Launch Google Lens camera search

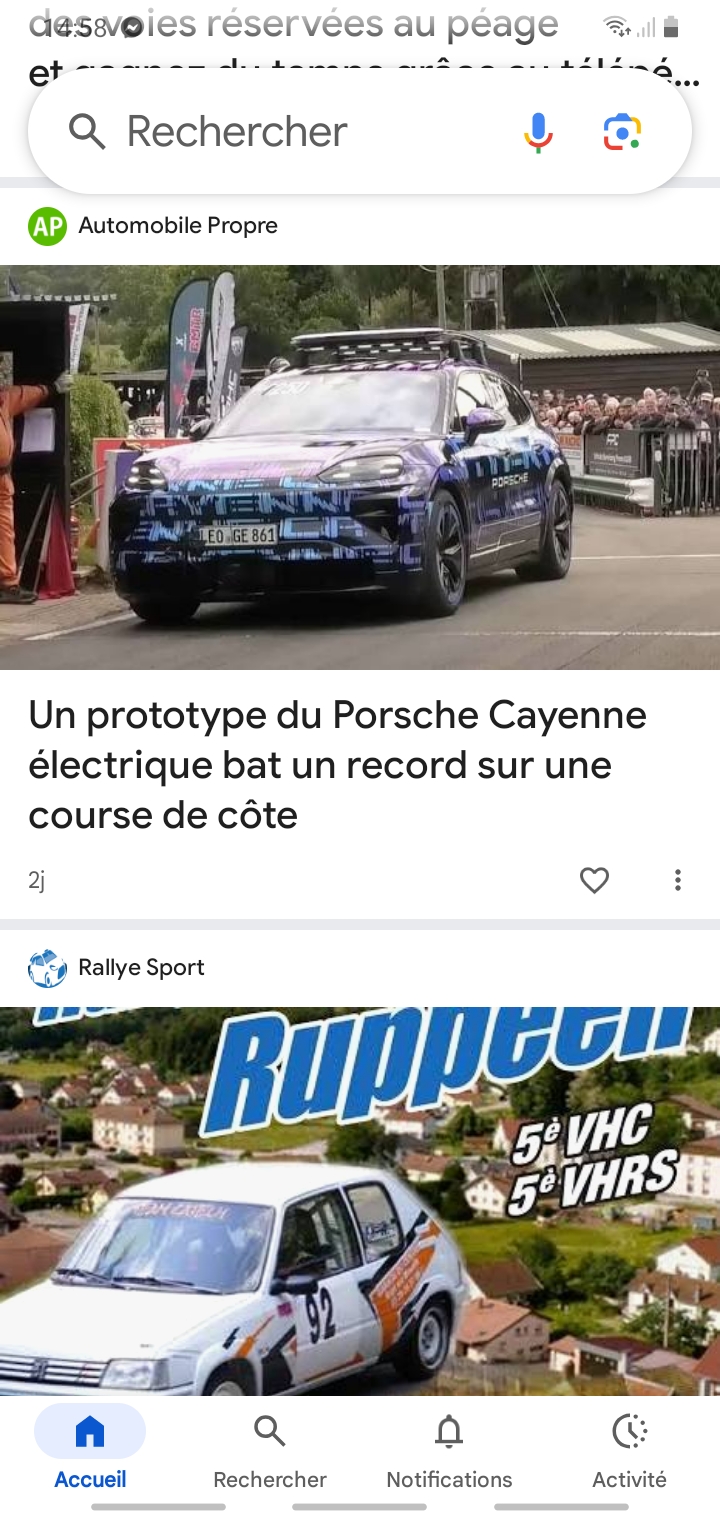[622, 132]
